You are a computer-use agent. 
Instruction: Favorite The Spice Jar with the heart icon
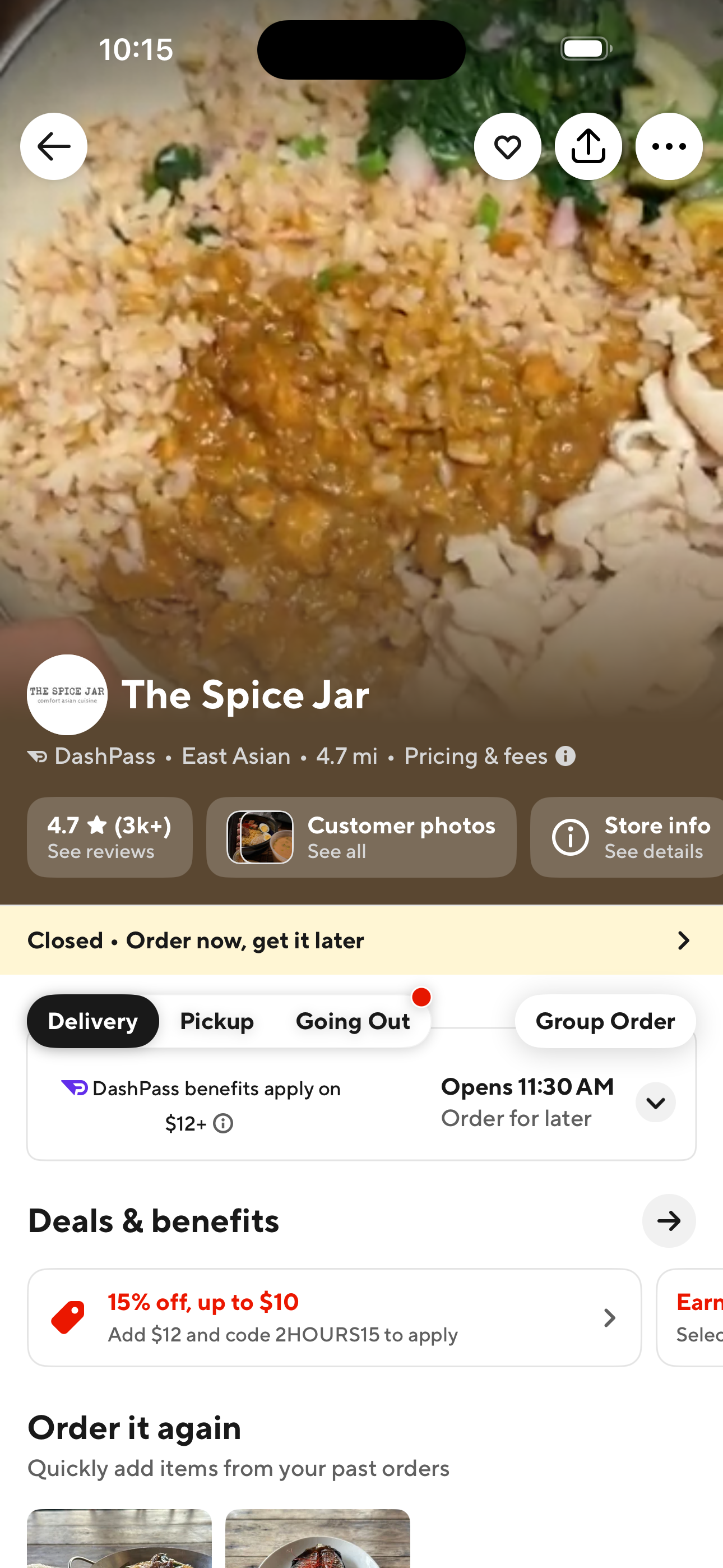(x=508, y=146)
